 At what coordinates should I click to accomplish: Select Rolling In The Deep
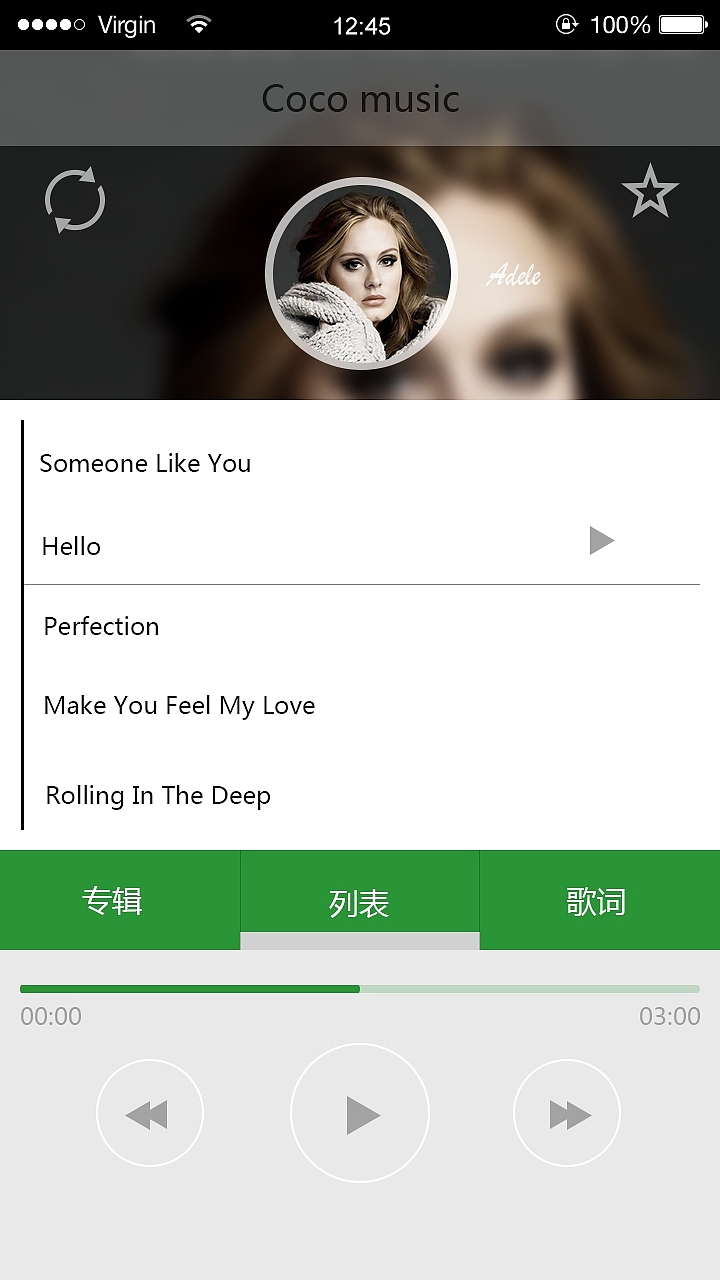point(157,795)
